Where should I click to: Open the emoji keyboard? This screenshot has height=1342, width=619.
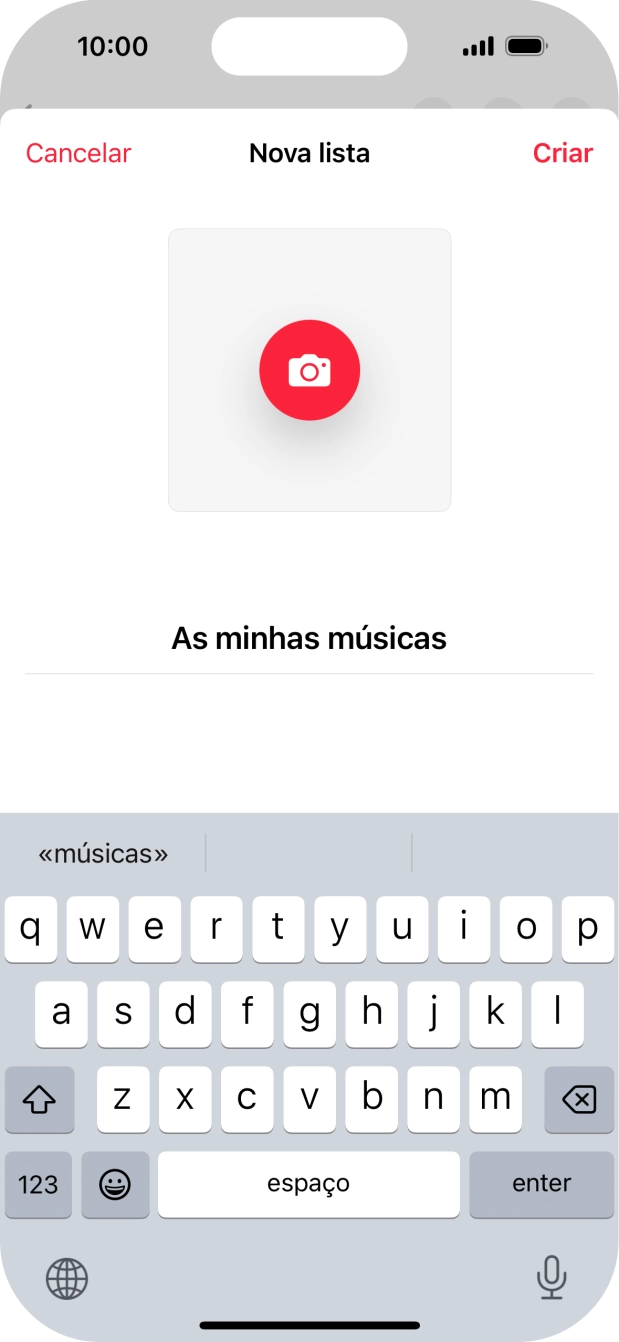coord(115,1185)
